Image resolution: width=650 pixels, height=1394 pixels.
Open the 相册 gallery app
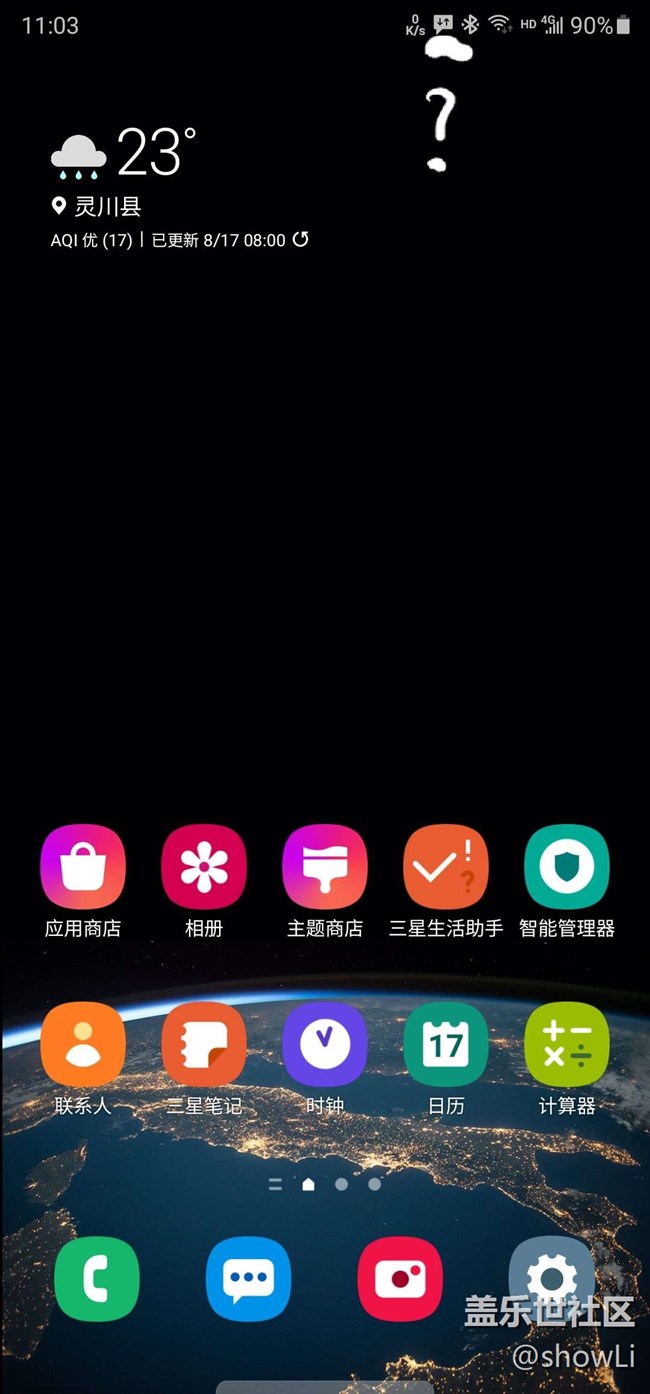pyautogui.click(x=204, y=867)
